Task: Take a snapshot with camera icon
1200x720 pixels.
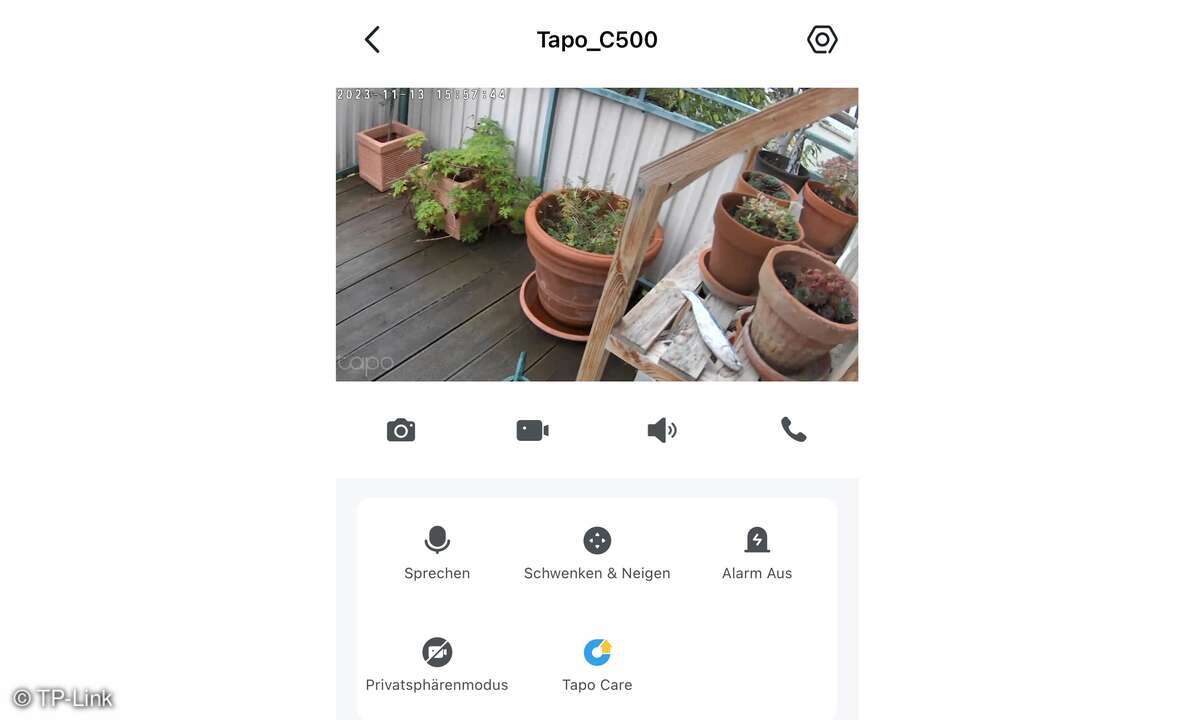Action: [401, 430]
